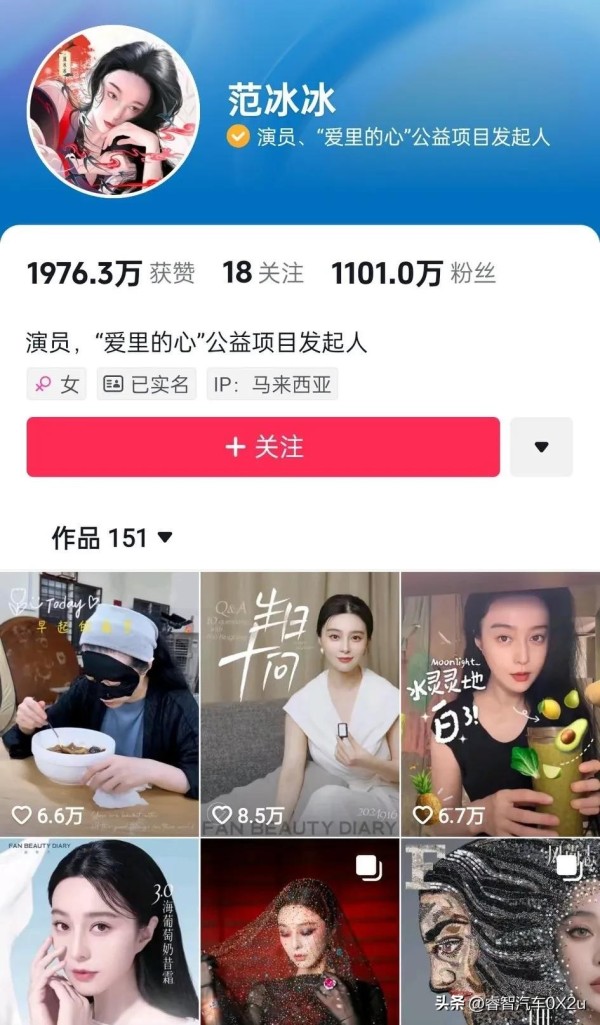Open the 作品 151 sorting dropdown
The image size is (600, 1025).
pos(112,538)
